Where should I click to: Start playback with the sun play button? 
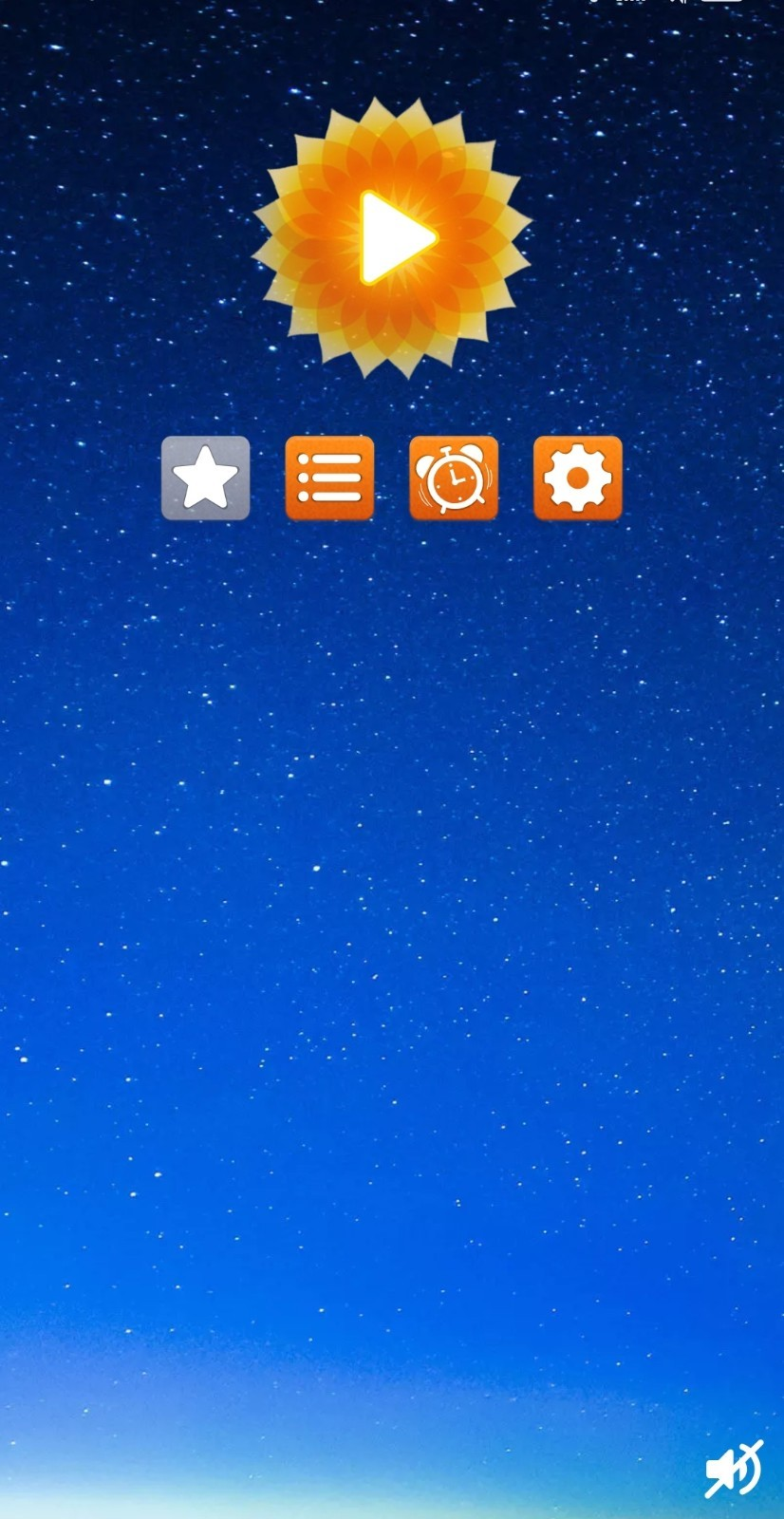[392, 237]
